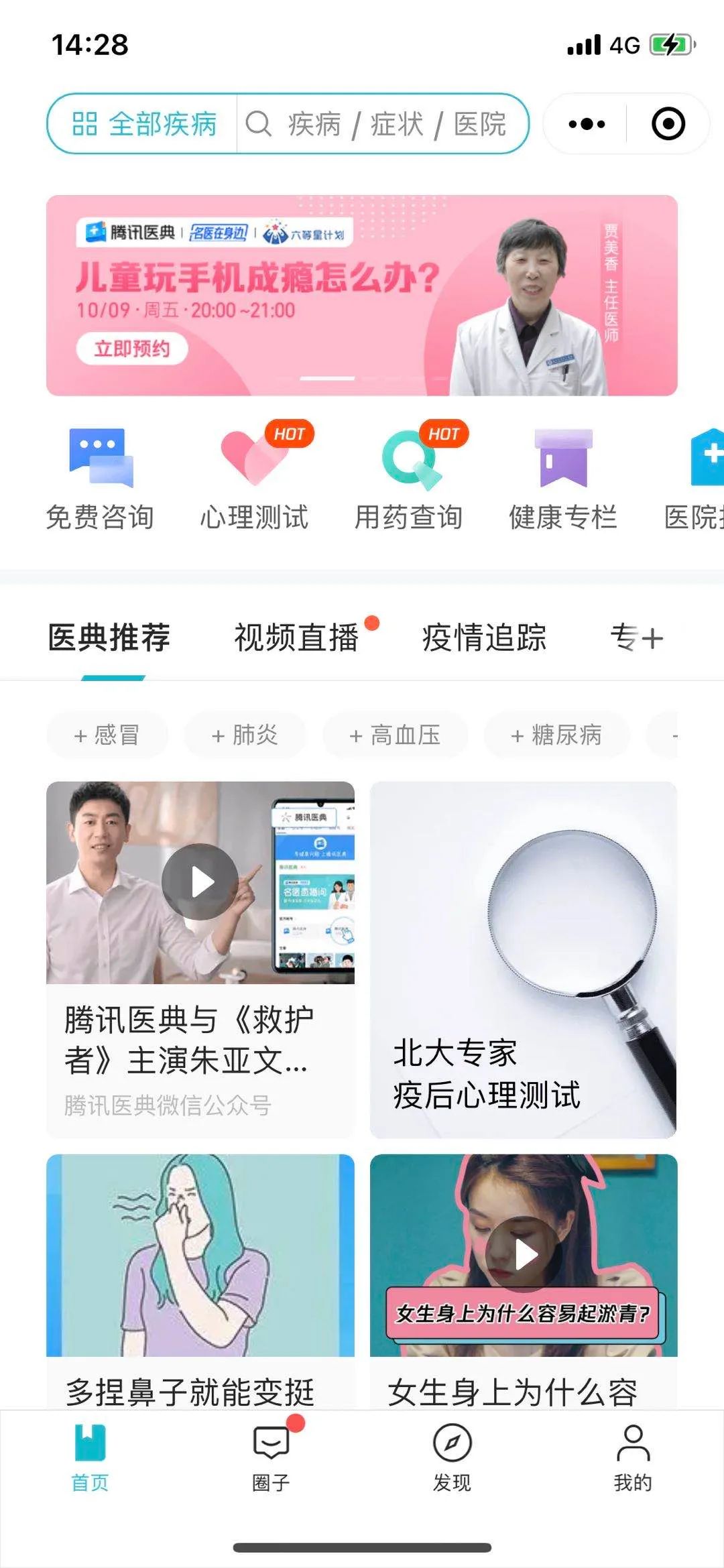
Task: Go to the 我的 tab
Action: pos(633,1456)
